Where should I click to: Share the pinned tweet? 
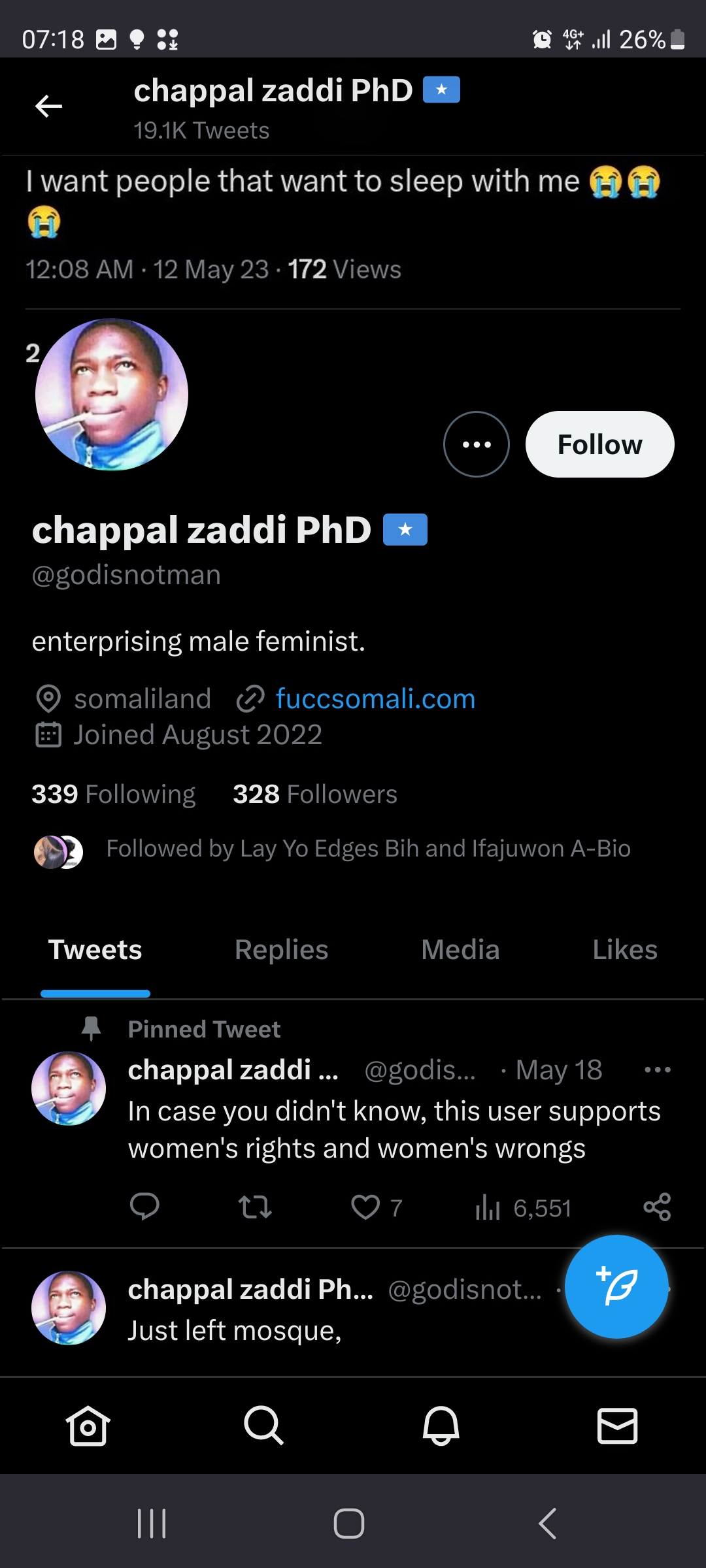tap(657, 1207)
